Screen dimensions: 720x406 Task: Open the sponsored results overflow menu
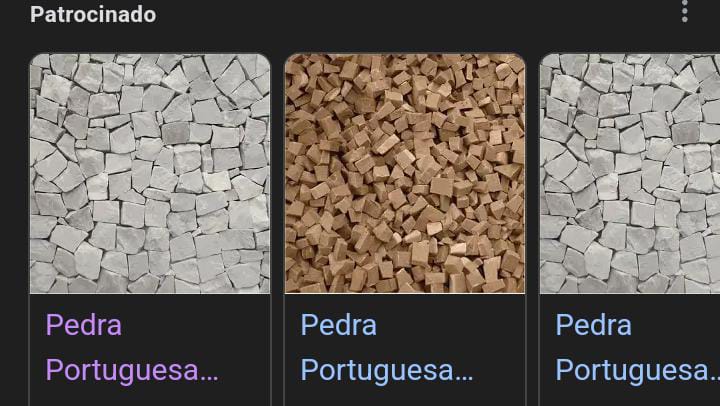coord(684,12)
